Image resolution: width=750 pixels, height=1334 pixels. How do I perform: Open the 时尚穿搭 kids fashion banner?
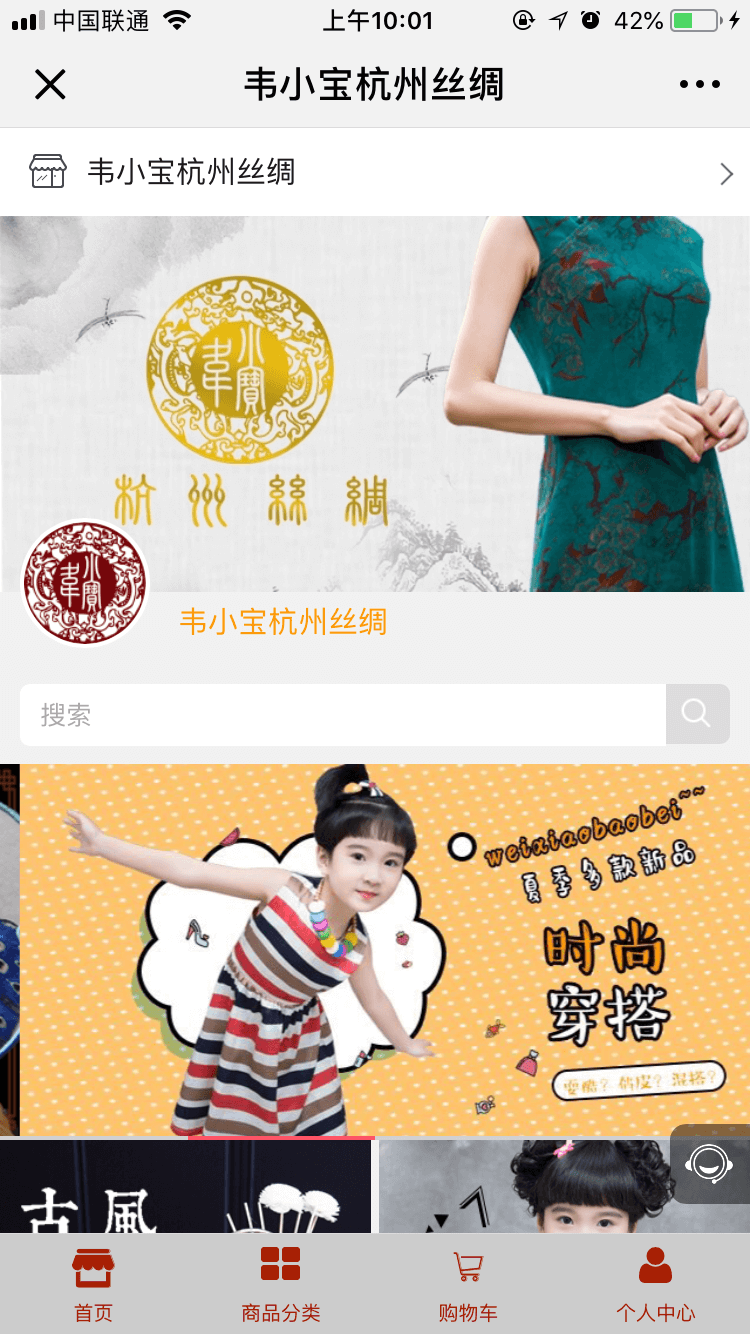click(385, 950)
